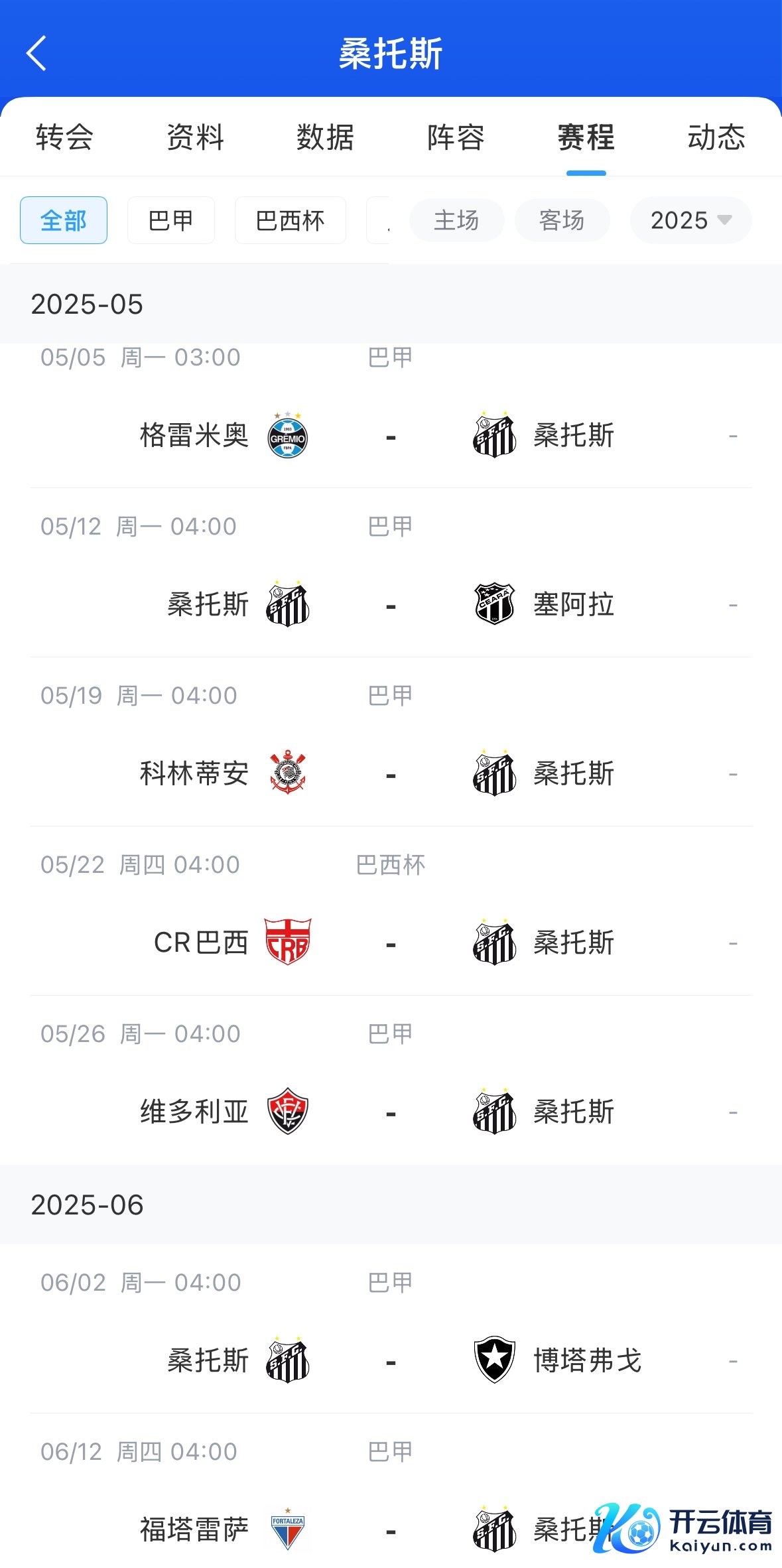Show only 客场 matches

point(562,220)
